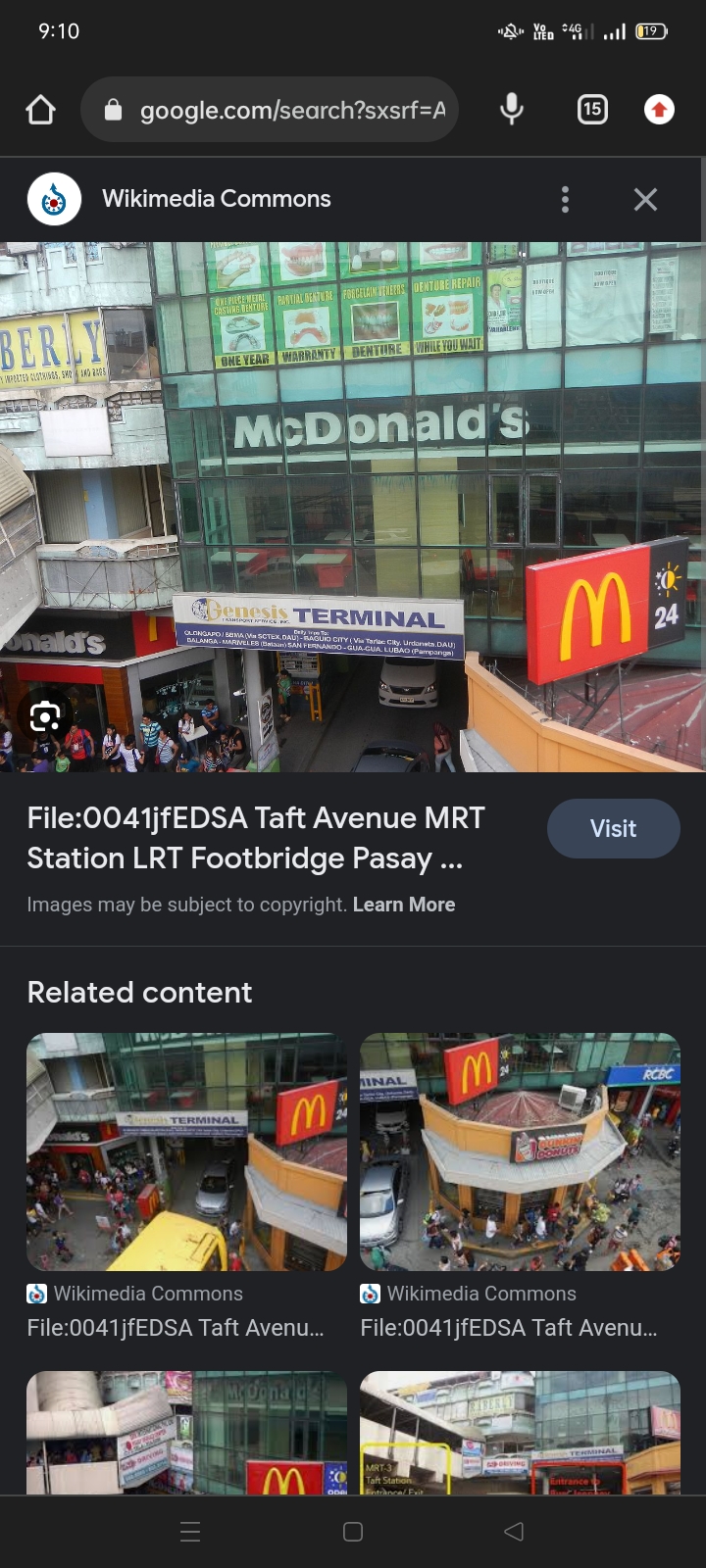Viewport: 706px width, 1568px height.
Task: Visit the Wikimedia Commons page
Action: coord(613,829)
